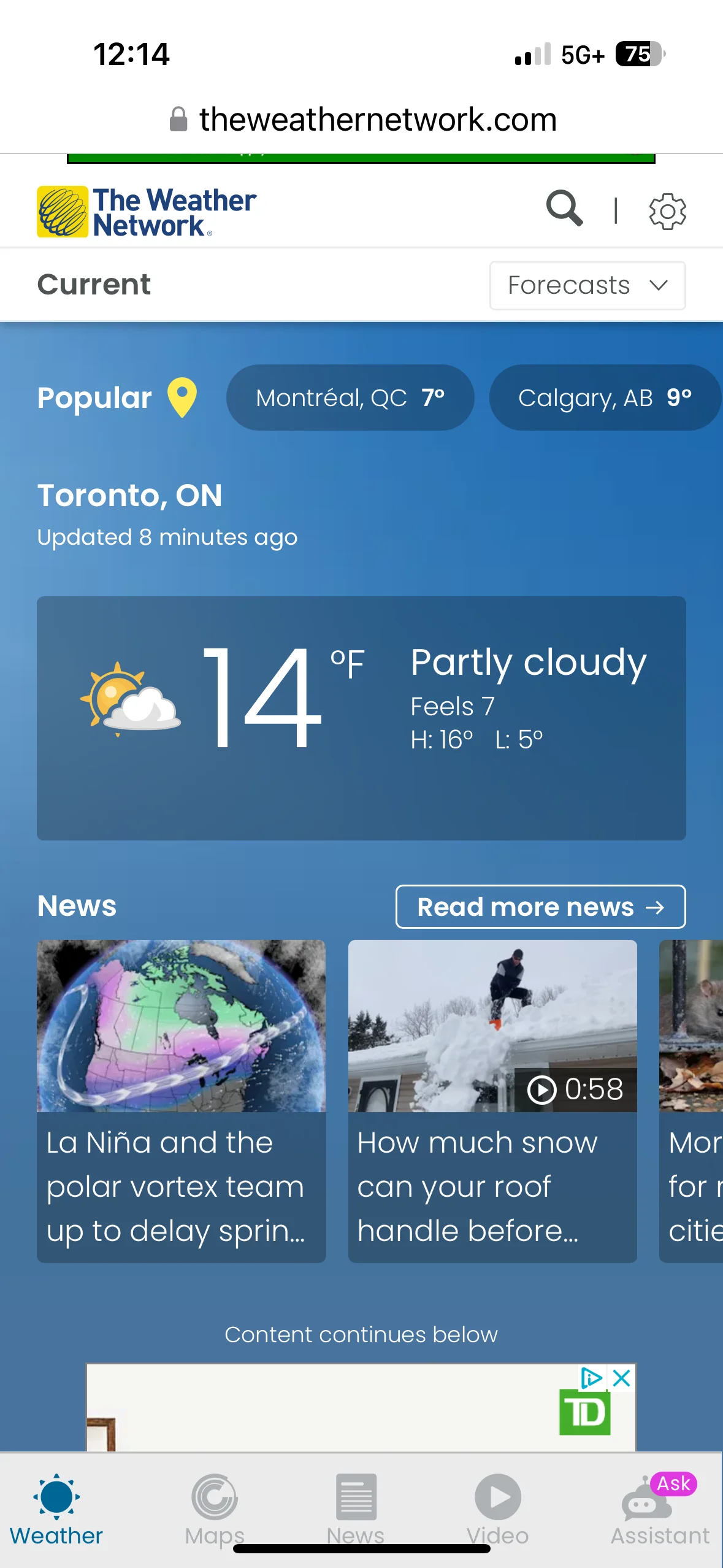Tap the theweathernetwork.com address bar

coord(362,119)
